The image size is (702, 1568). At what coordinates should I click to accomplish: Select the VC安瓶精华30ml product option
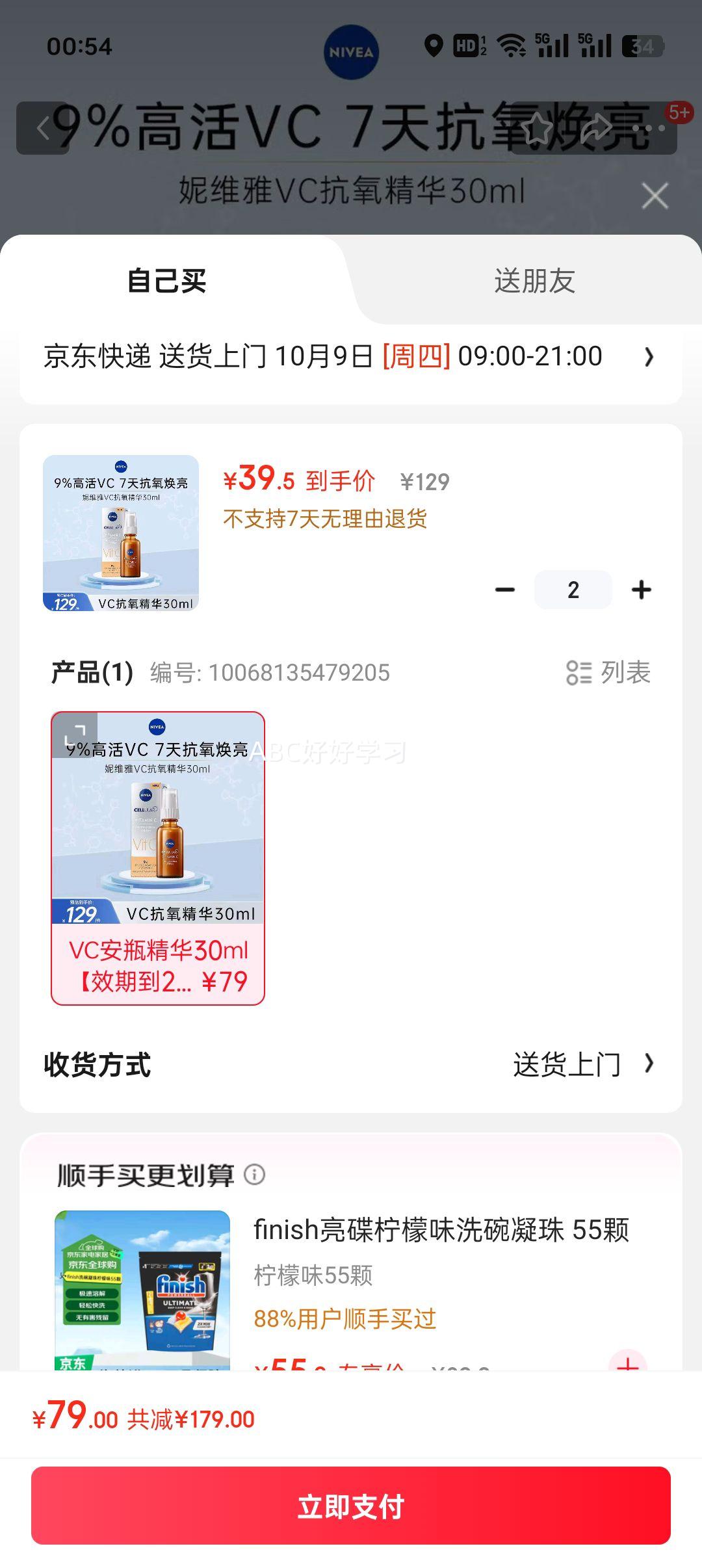point(158,858)
